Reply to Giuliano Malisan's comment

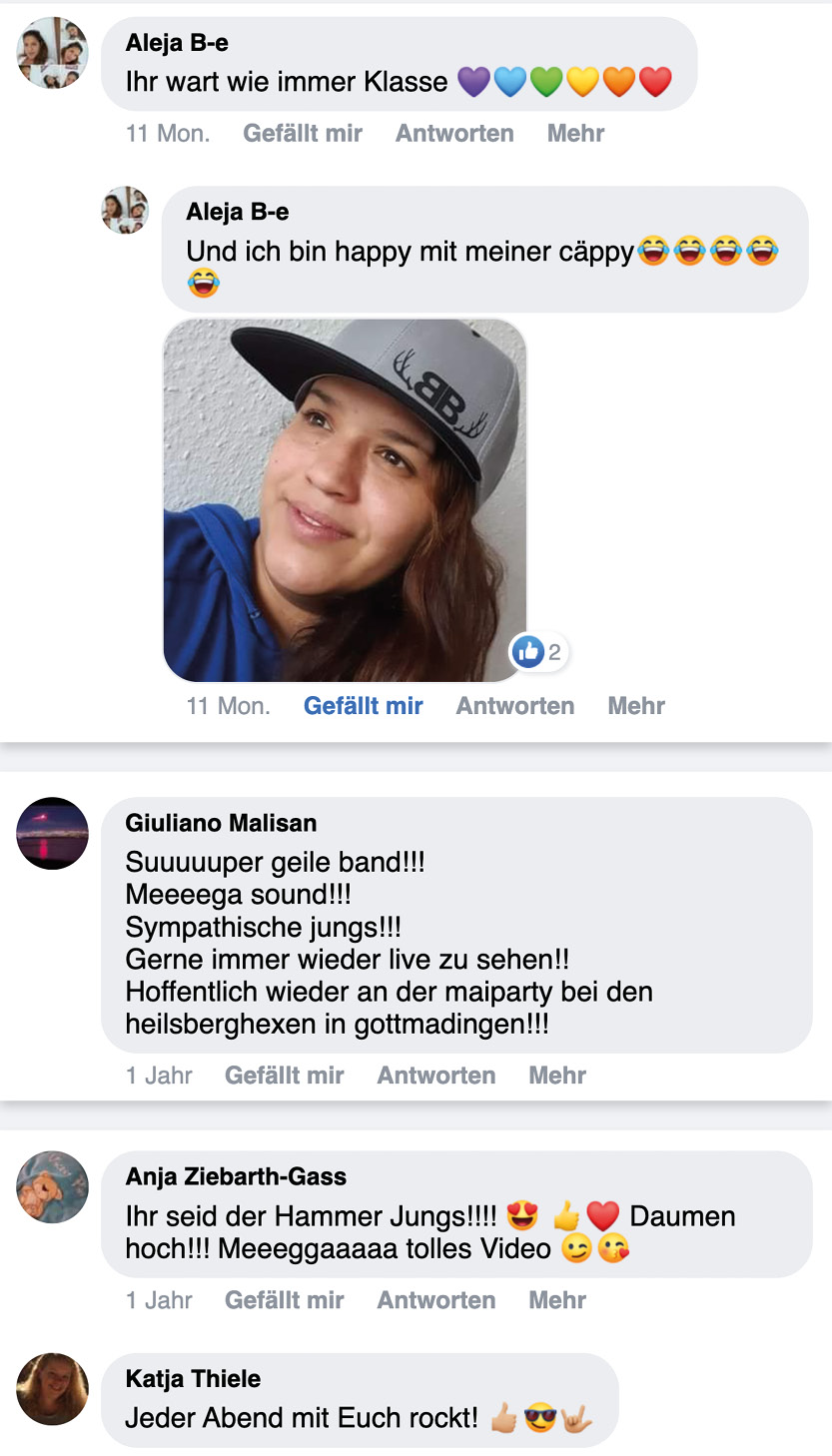(x=436, y=1076)
